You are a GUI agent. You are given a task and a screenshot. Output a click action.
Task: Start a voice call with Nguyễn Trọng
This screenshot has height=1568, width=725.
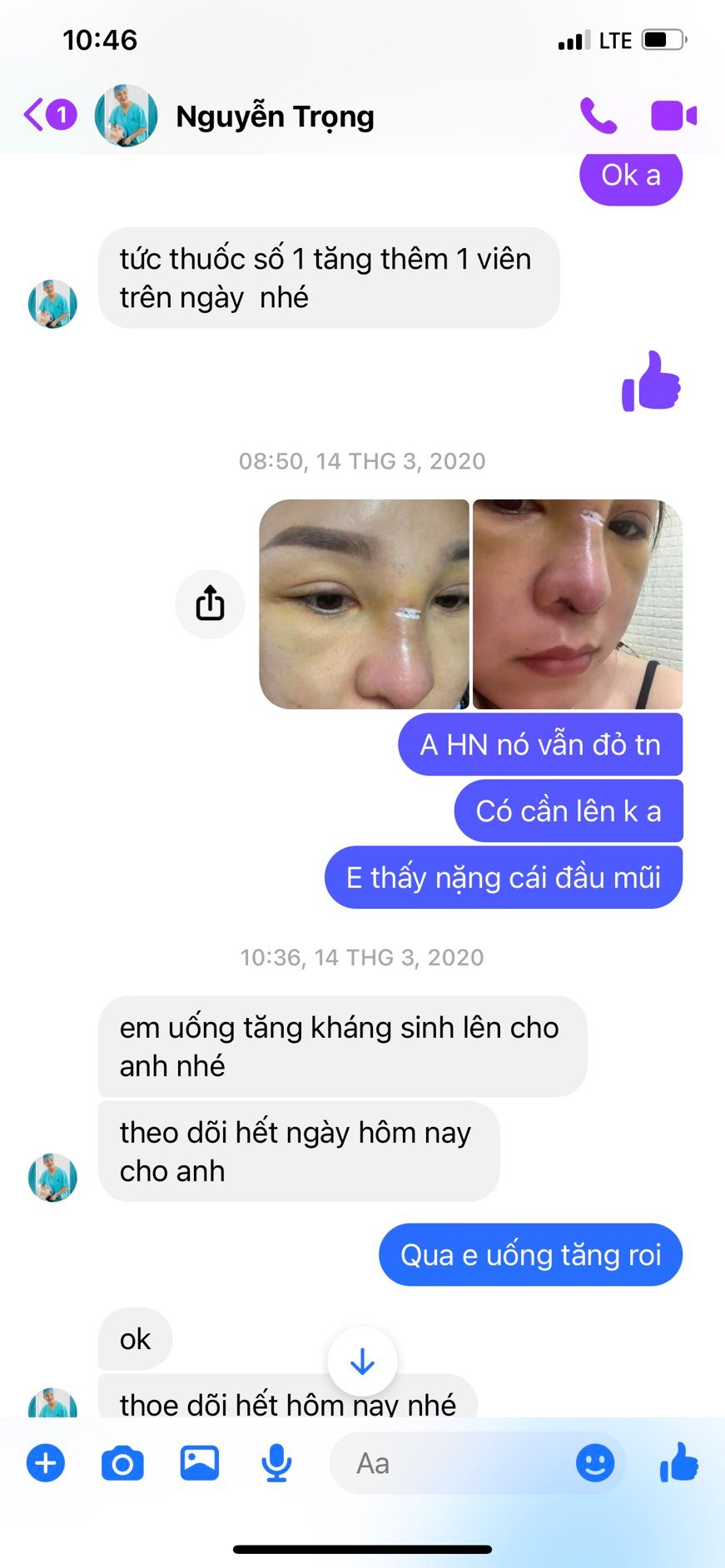click(598, 116)
